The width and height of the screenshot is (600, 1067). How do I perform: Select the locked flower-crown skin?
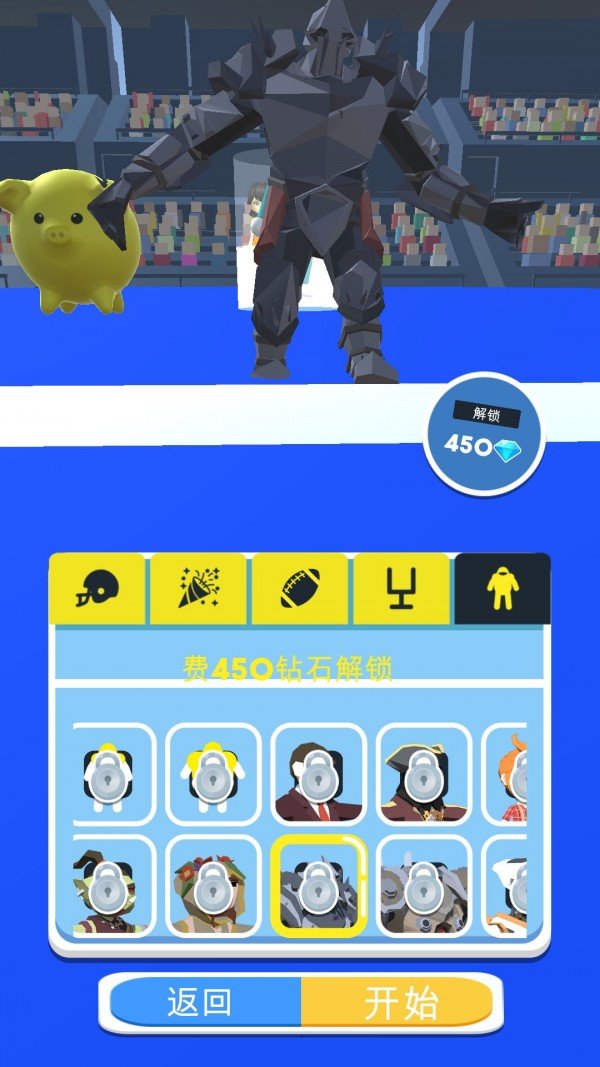pos(213,886)
